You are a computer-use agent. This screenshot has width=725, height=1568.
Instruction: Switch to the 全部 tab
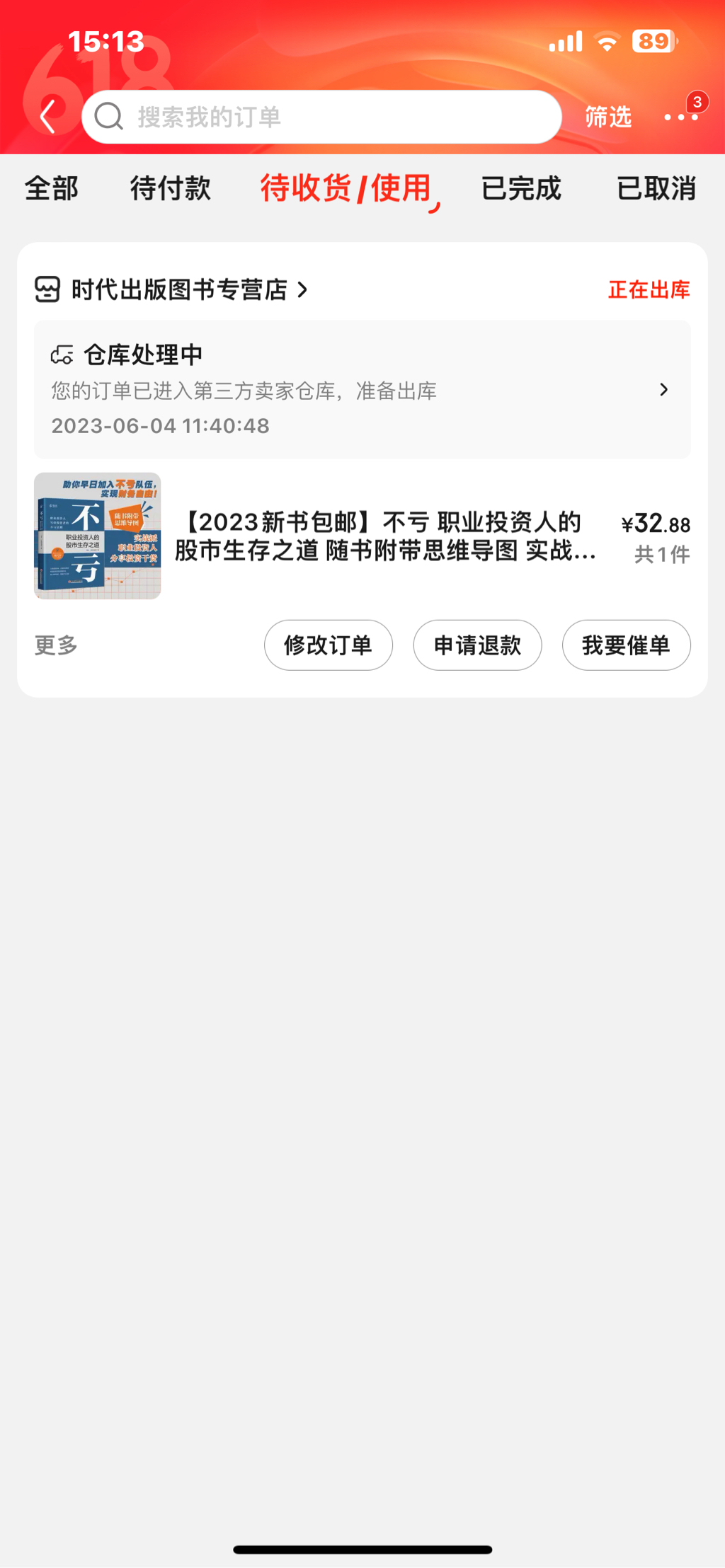(51, 188)
